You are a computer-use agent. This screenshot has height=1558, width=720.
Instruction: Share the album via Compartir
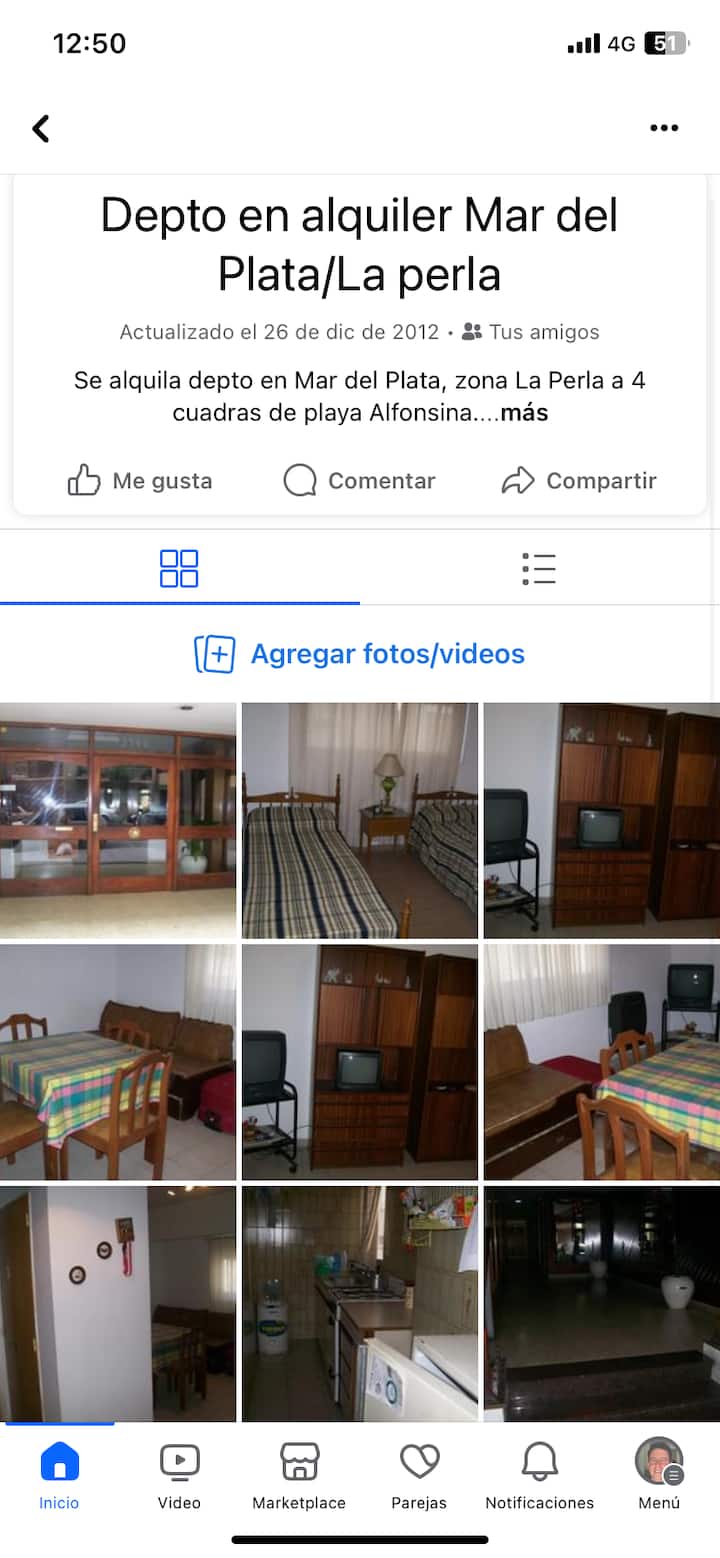[x=579, y=481]
